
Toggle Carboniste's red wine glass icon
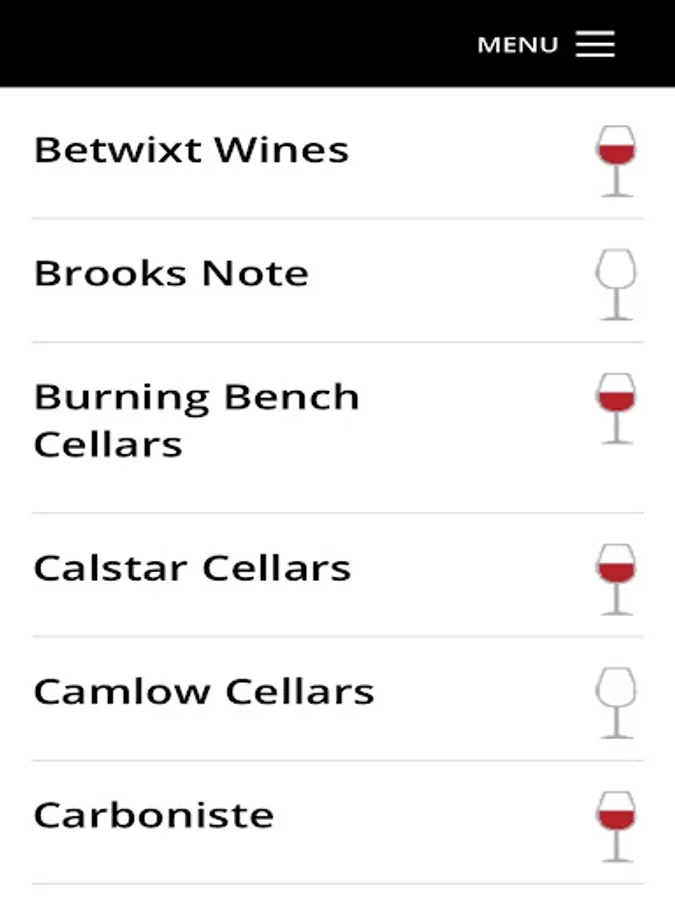[616, 825]
